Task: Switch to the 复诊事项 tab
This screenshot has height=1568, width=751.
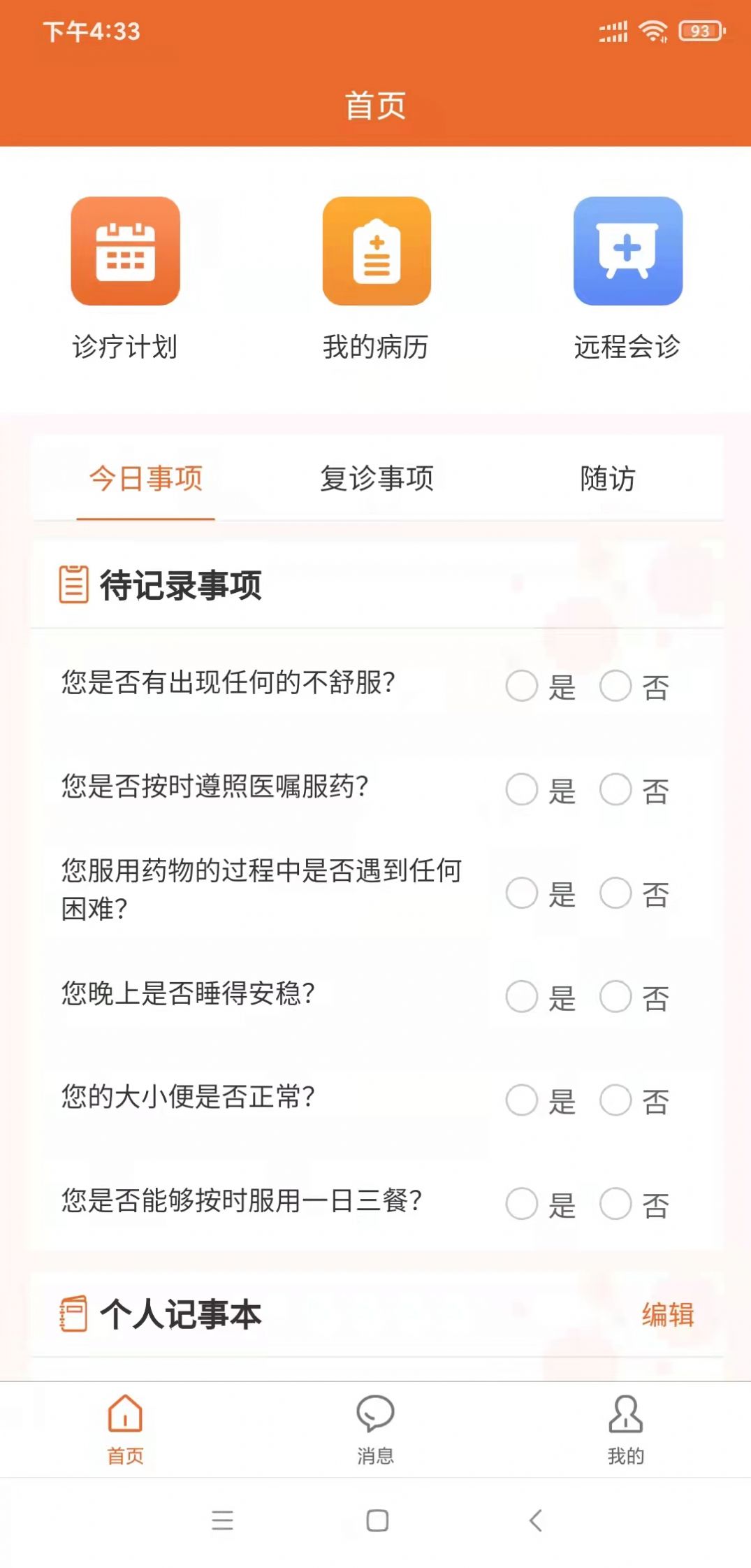Action: [x=377, y=479]
